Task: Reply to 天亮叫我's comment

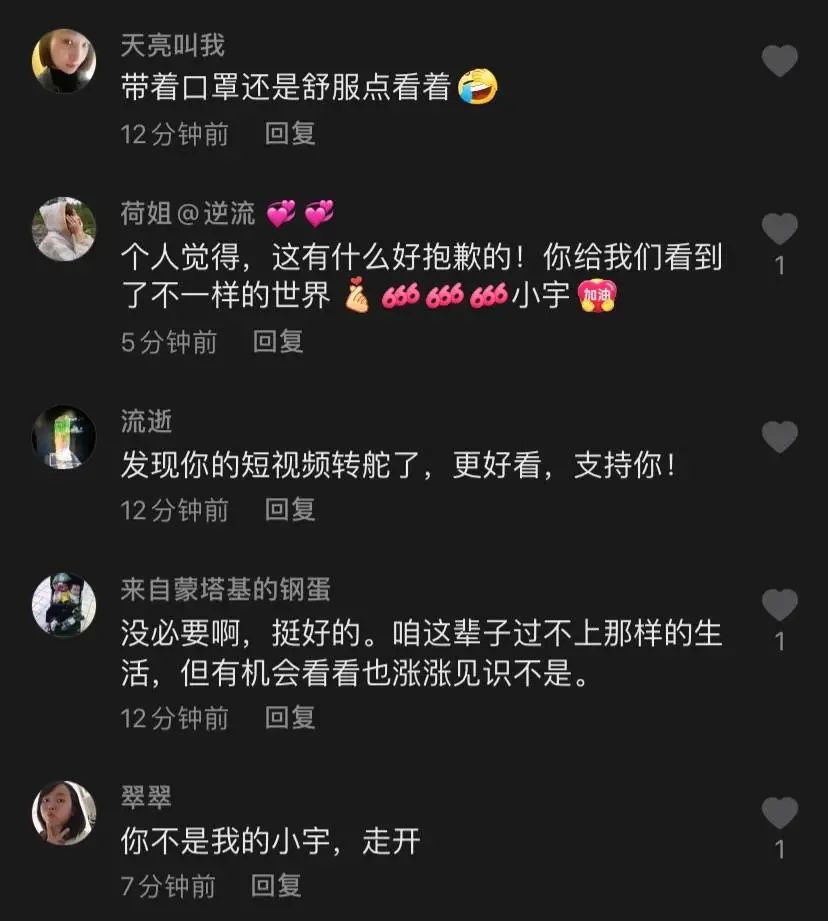Action: 290,133
